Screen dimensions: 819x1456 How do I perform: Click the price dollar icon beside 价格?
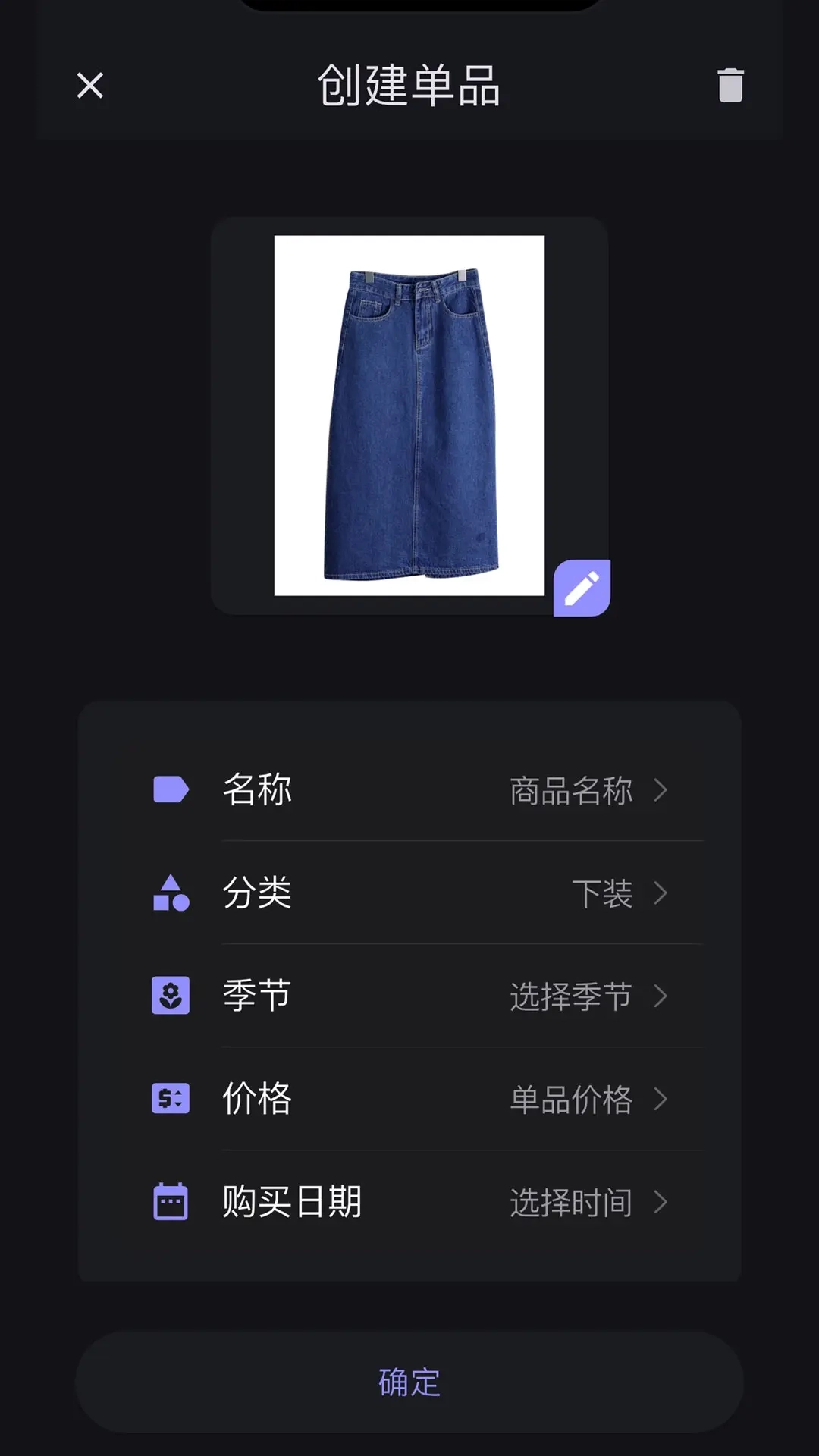(x=171, y=1099)
